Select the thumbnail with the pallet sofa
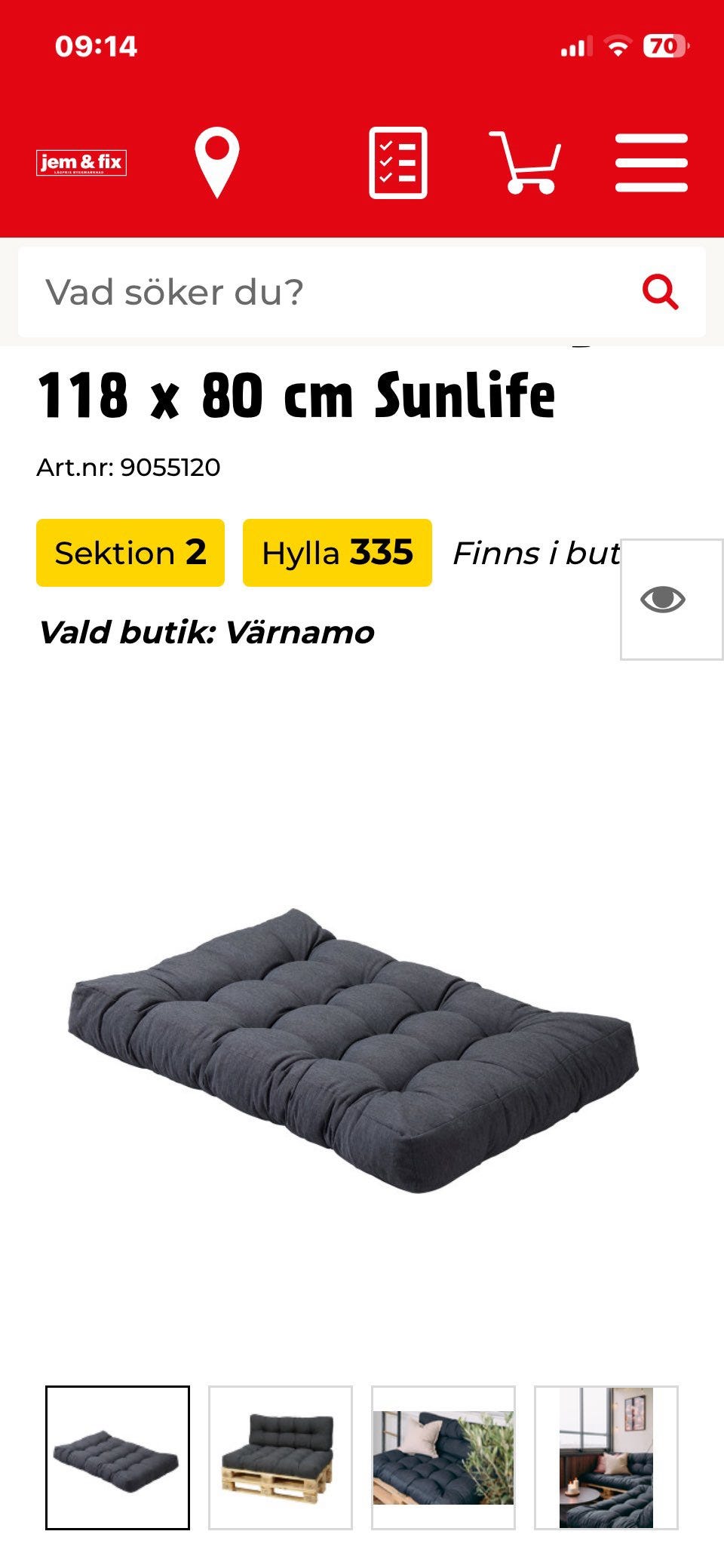Viewport: 724px width, 1568px height. point(281,1458)
